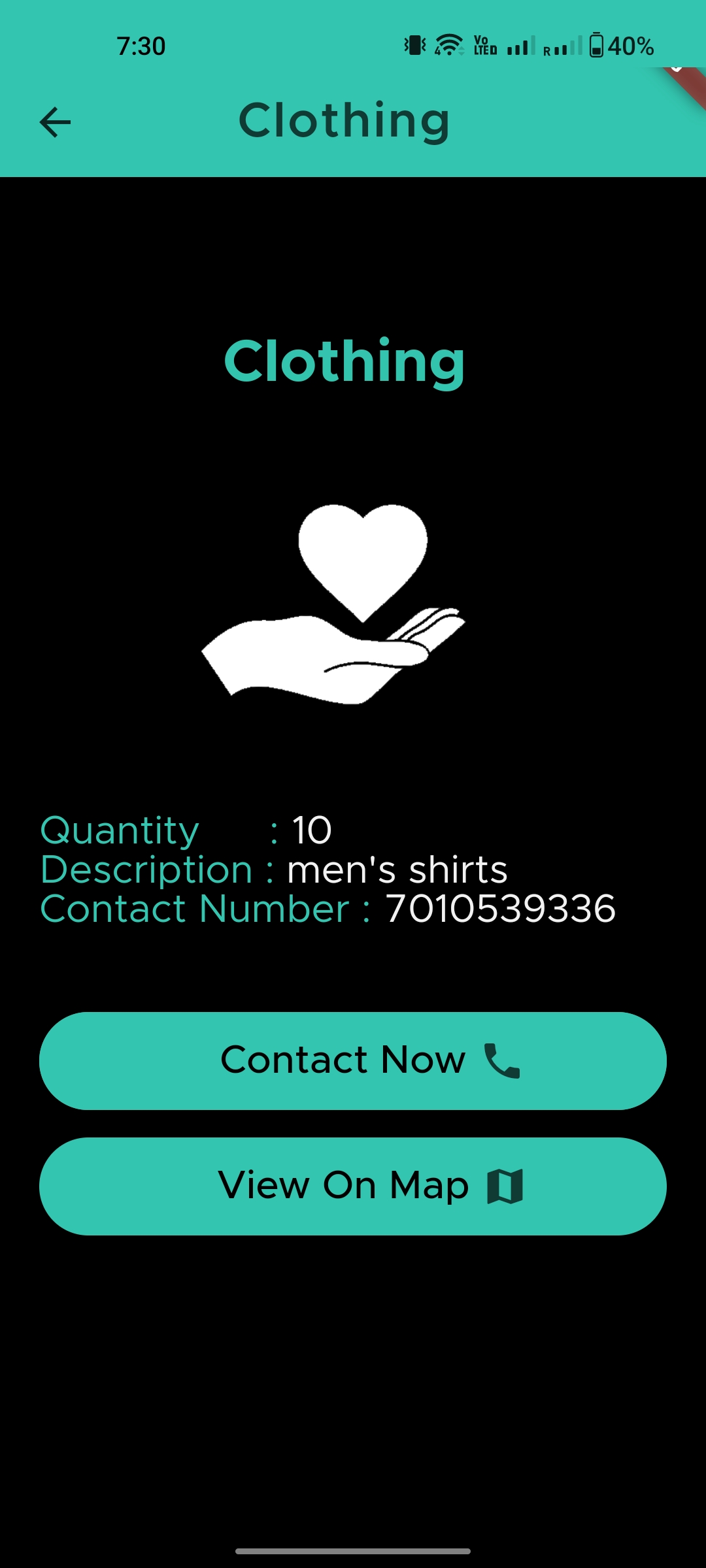Tap the red ribbon badge in the corner

686,82
